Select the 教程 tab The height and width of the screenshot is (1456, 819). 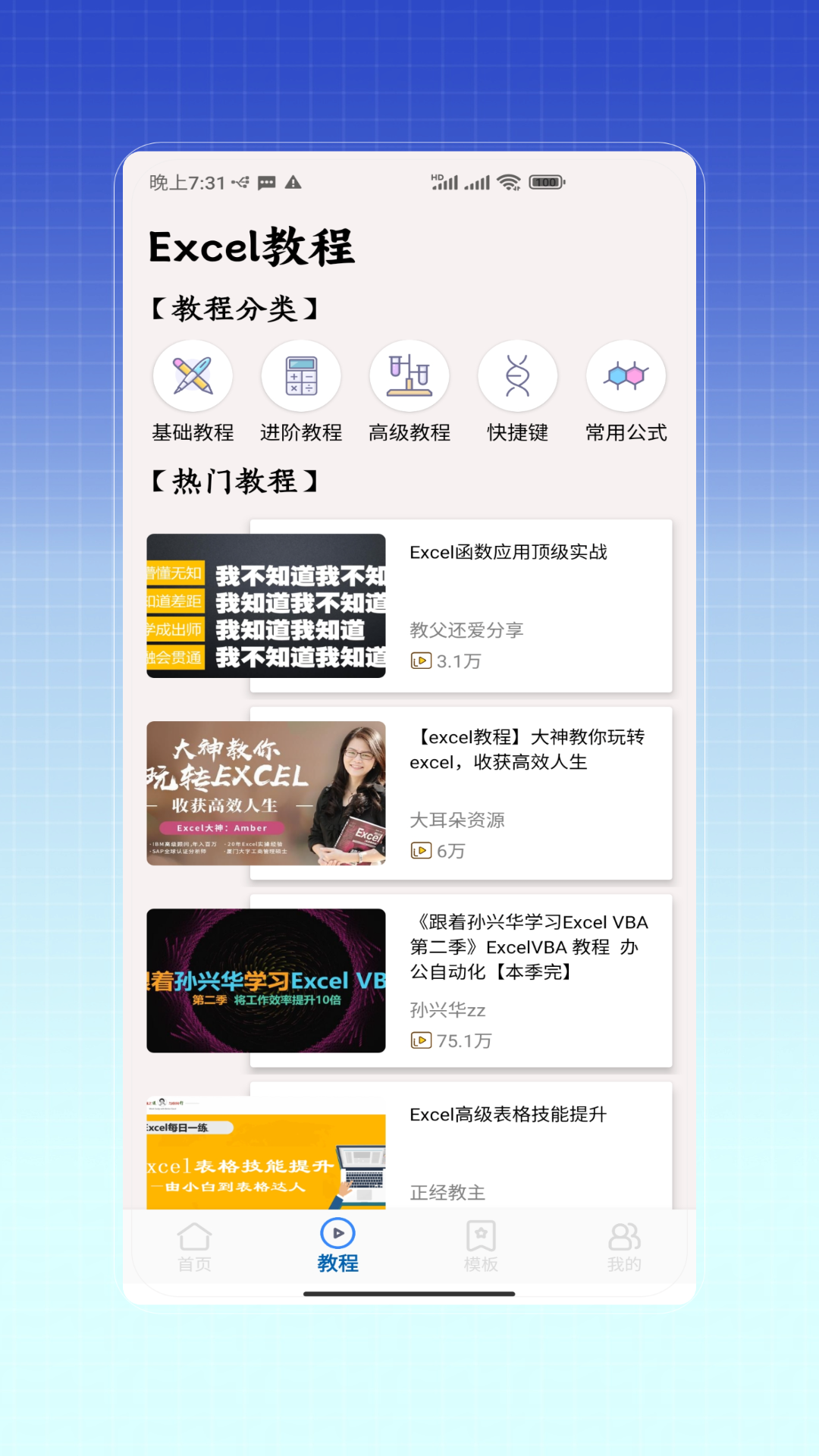pyautogui.click(x=337, y=1246)
